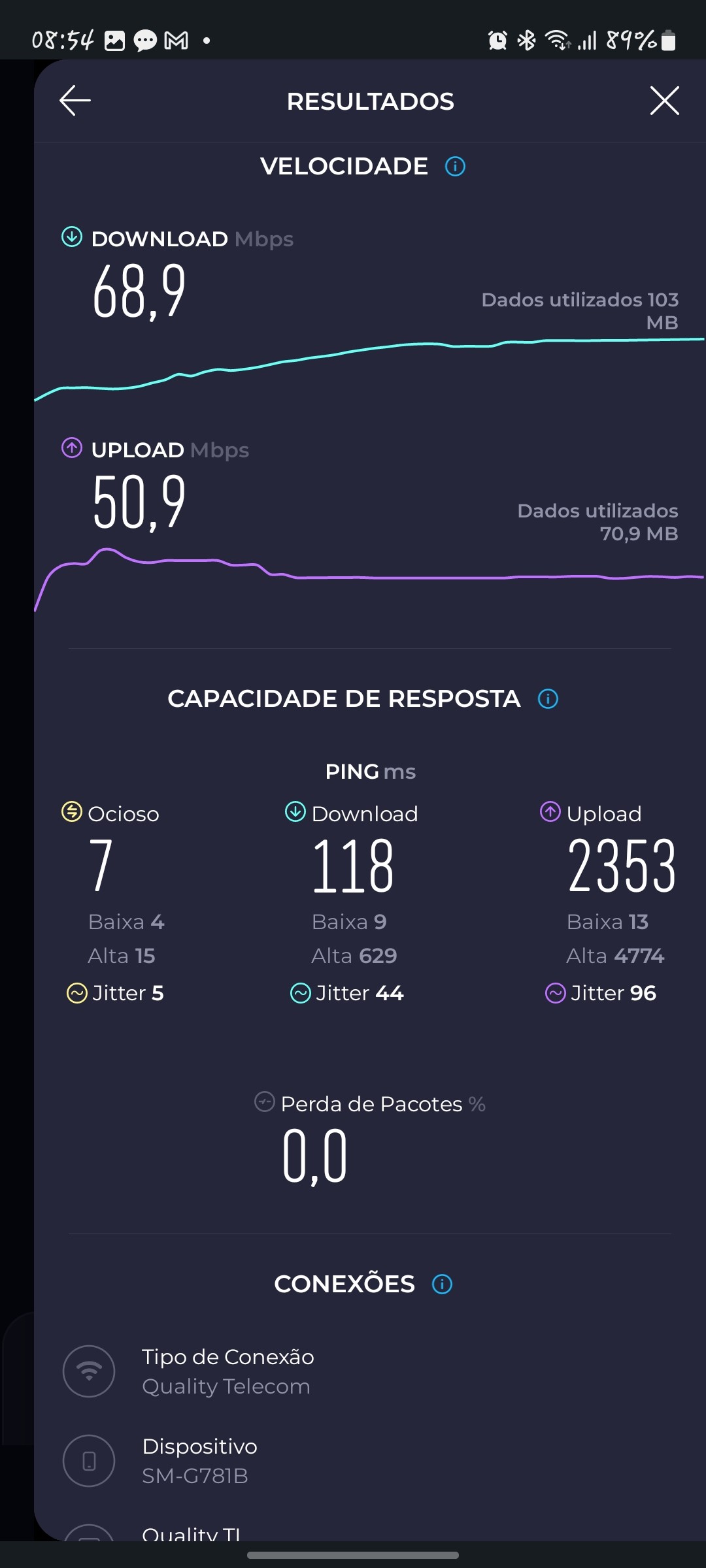
Task: Show info about Capacidade de Resposta
Action: coord(548,699)
